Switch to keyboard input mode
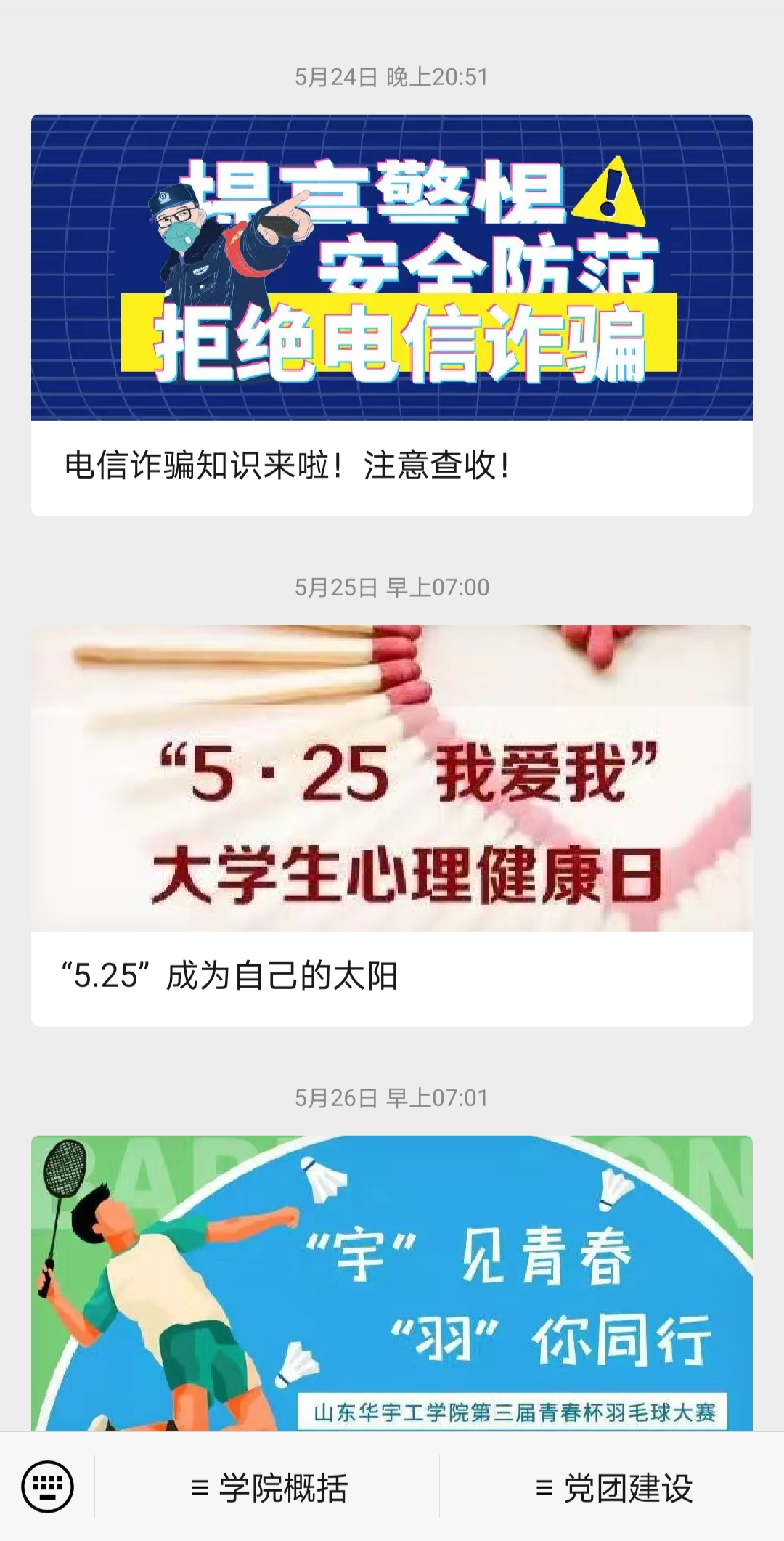The width and height of the screenshot is (784, 1541). coord(48,1487)
